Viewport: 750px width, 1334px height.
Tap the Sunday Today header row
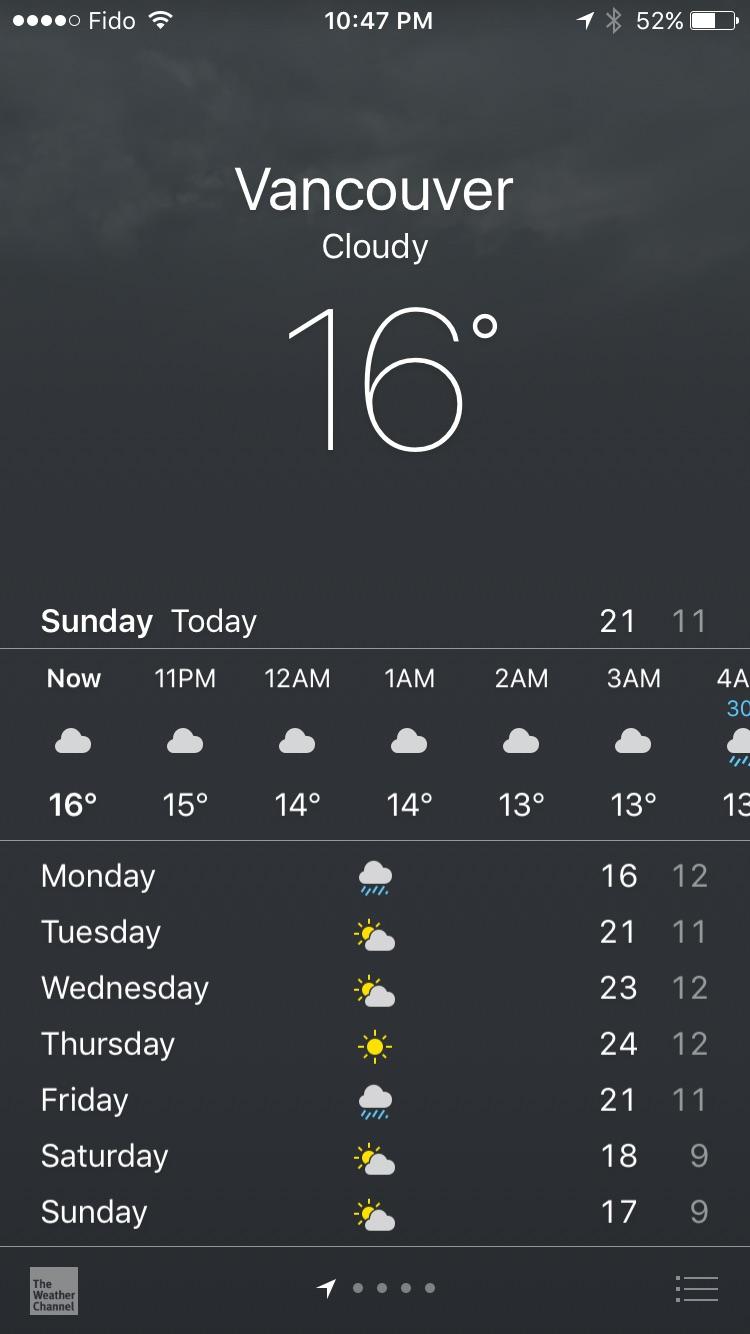point(375,620)
